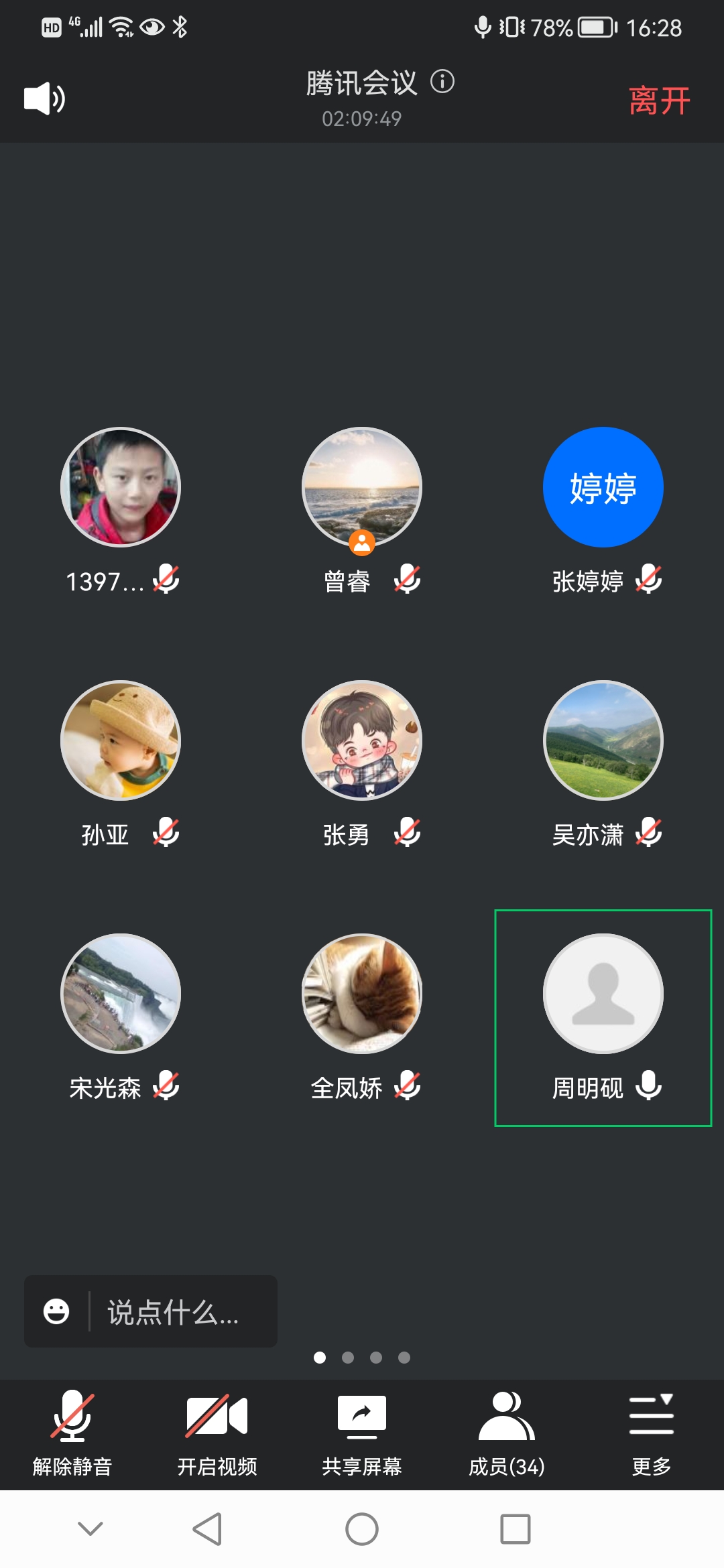Open the meeting info icon
The height and width of the screenshot is (1568, 724).
[442, 82]
